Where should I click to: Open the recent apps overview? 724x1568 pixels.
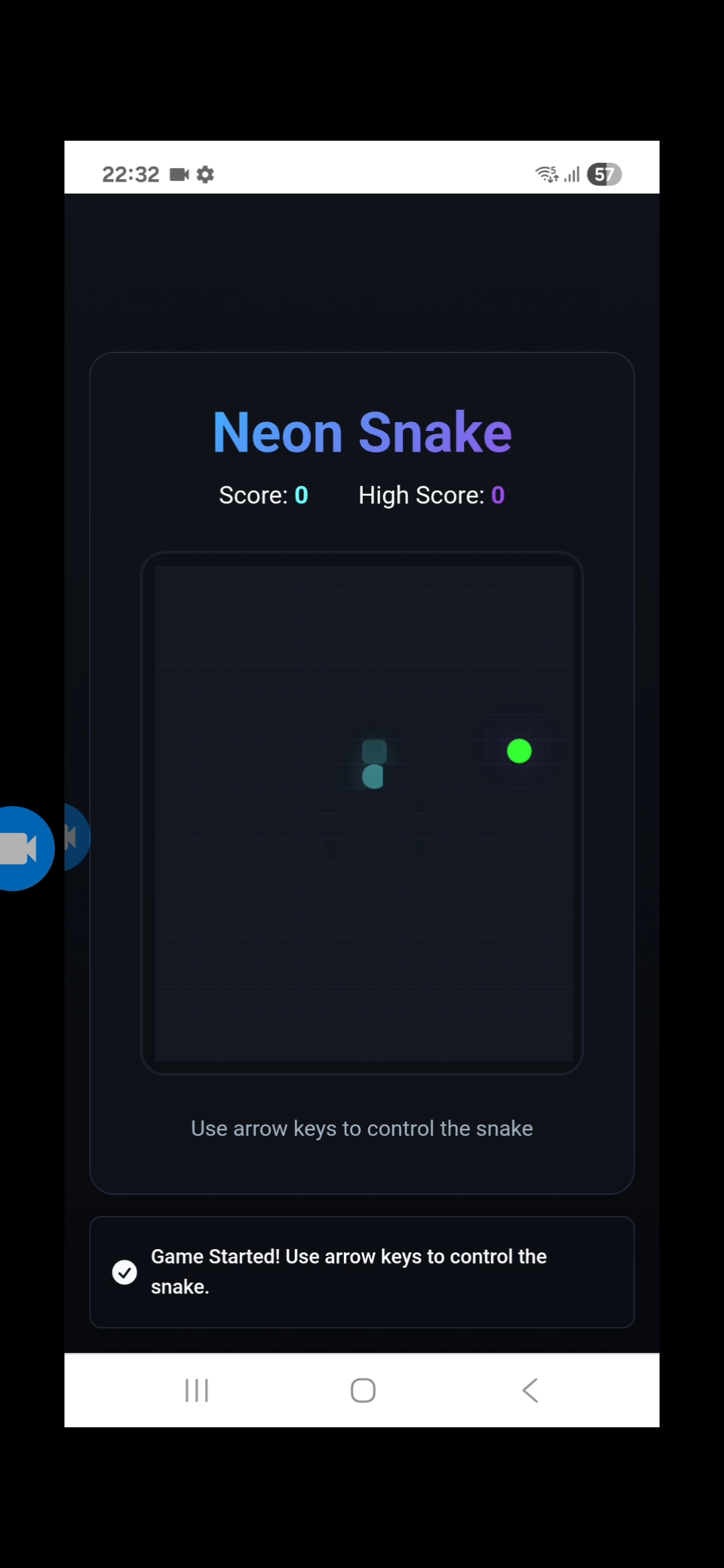click(x=196, y=1390)
